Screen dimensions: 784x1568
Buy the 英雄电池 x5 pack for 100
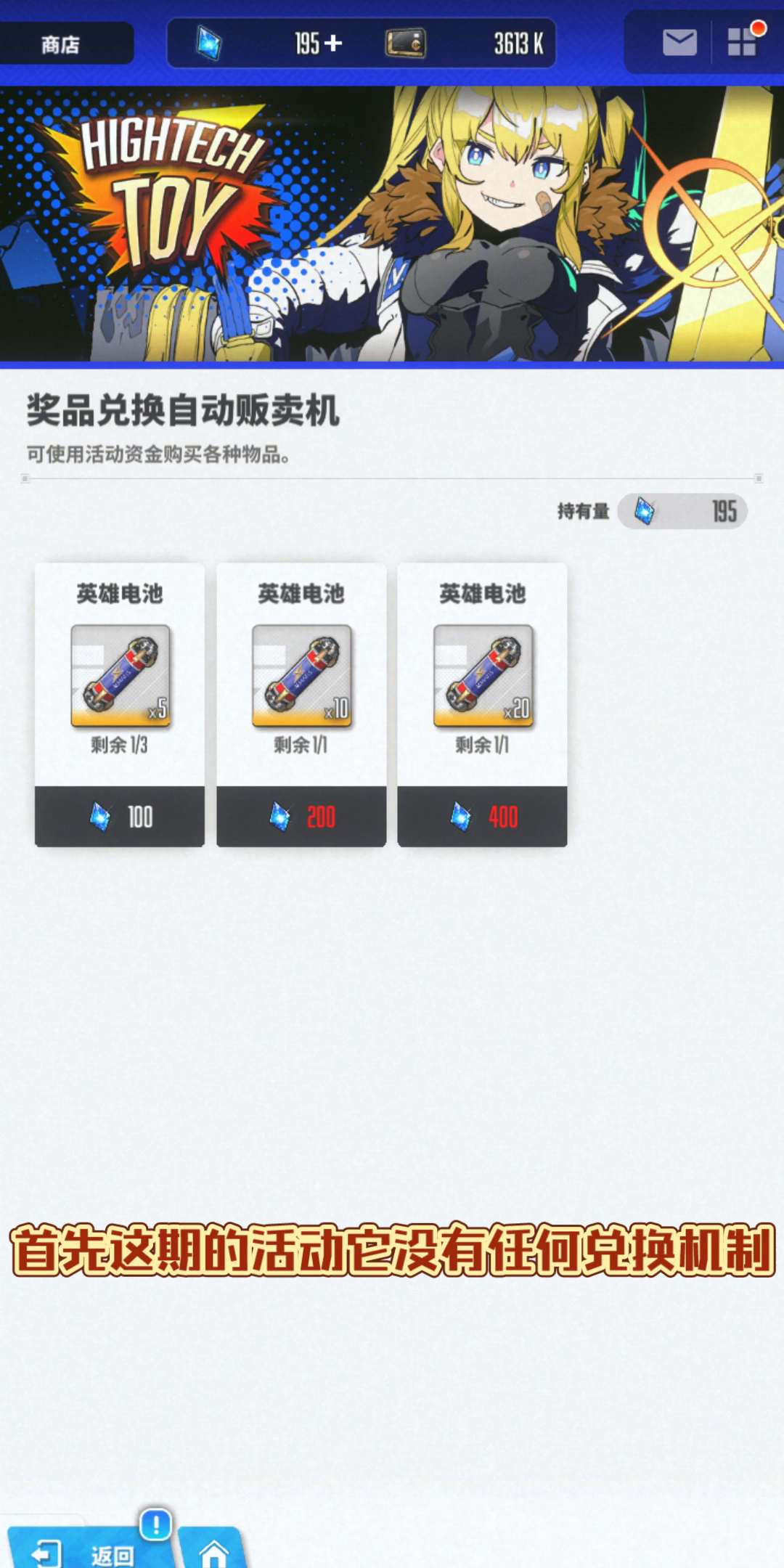120,704
